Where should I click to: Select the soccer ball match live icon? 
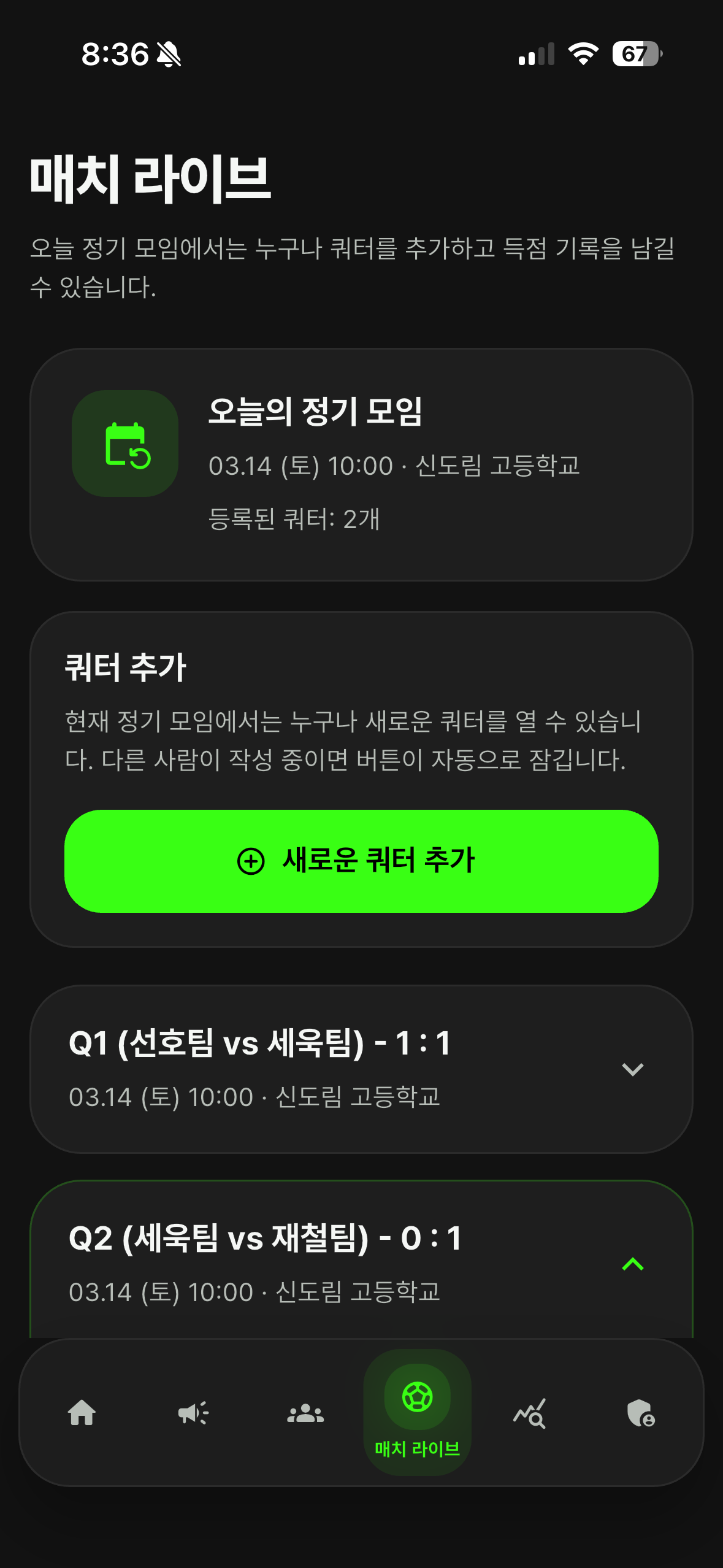coord(417,1397)
